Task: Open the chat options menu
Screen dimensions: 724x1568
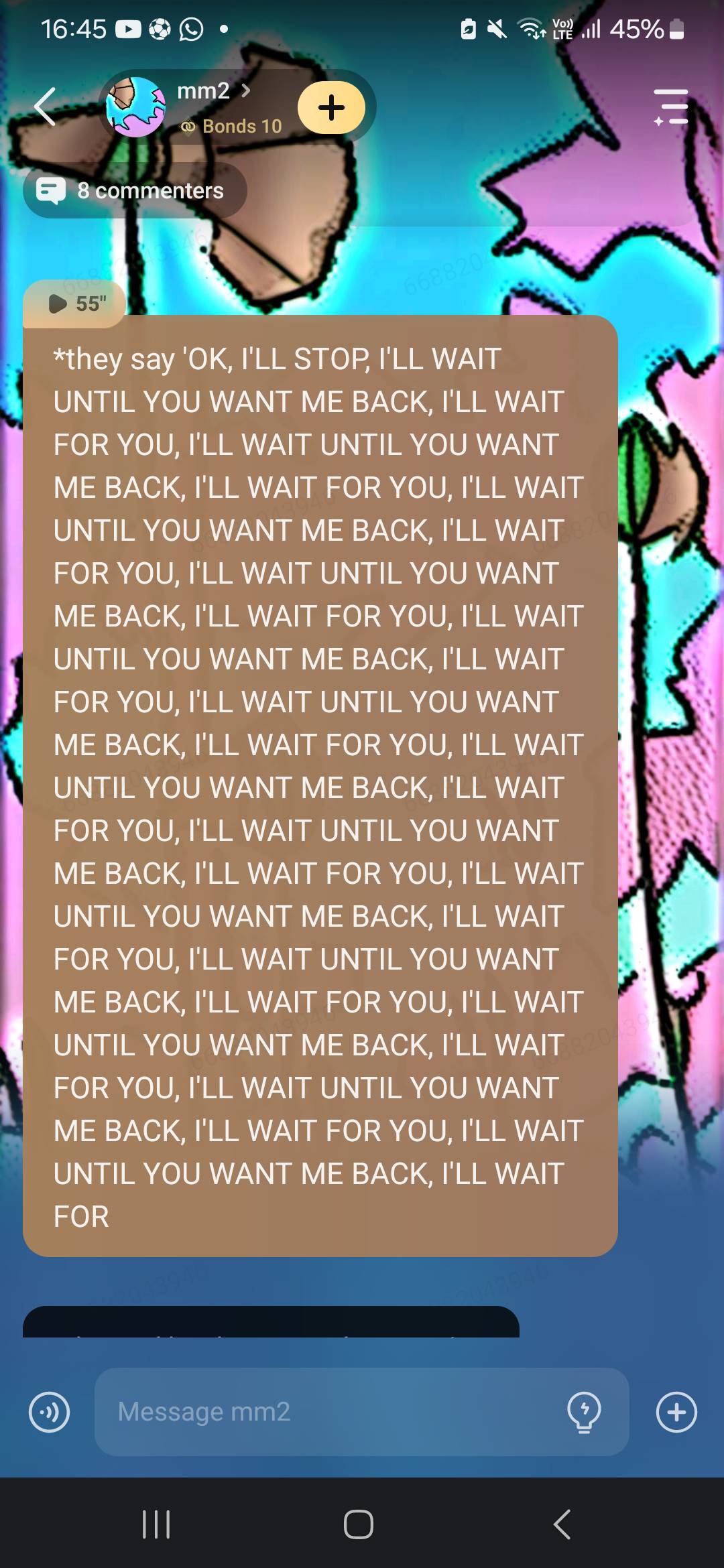Action: pos(671,107)
